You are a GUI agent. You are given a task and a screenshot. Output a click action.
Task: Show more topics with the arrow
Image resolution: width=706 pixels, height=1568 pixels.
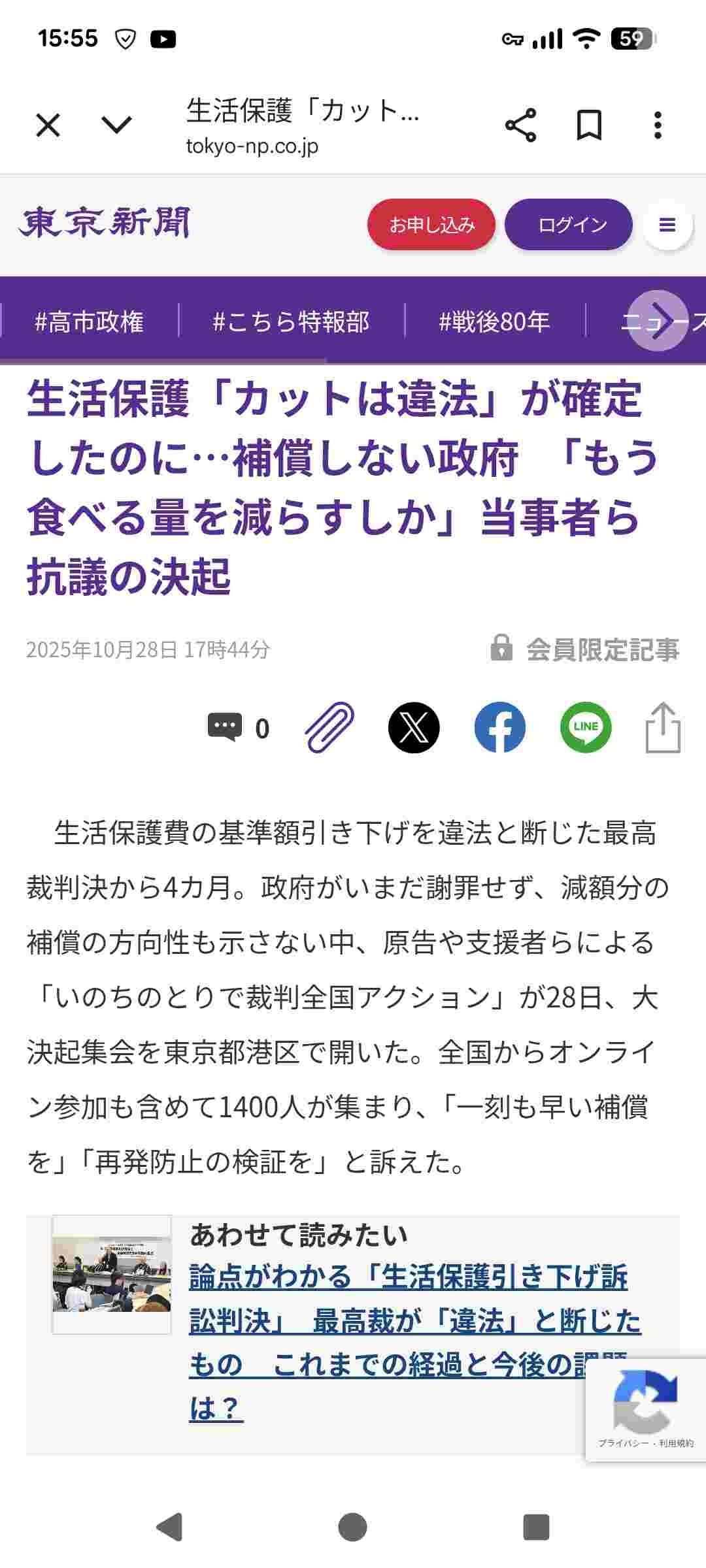658,321
